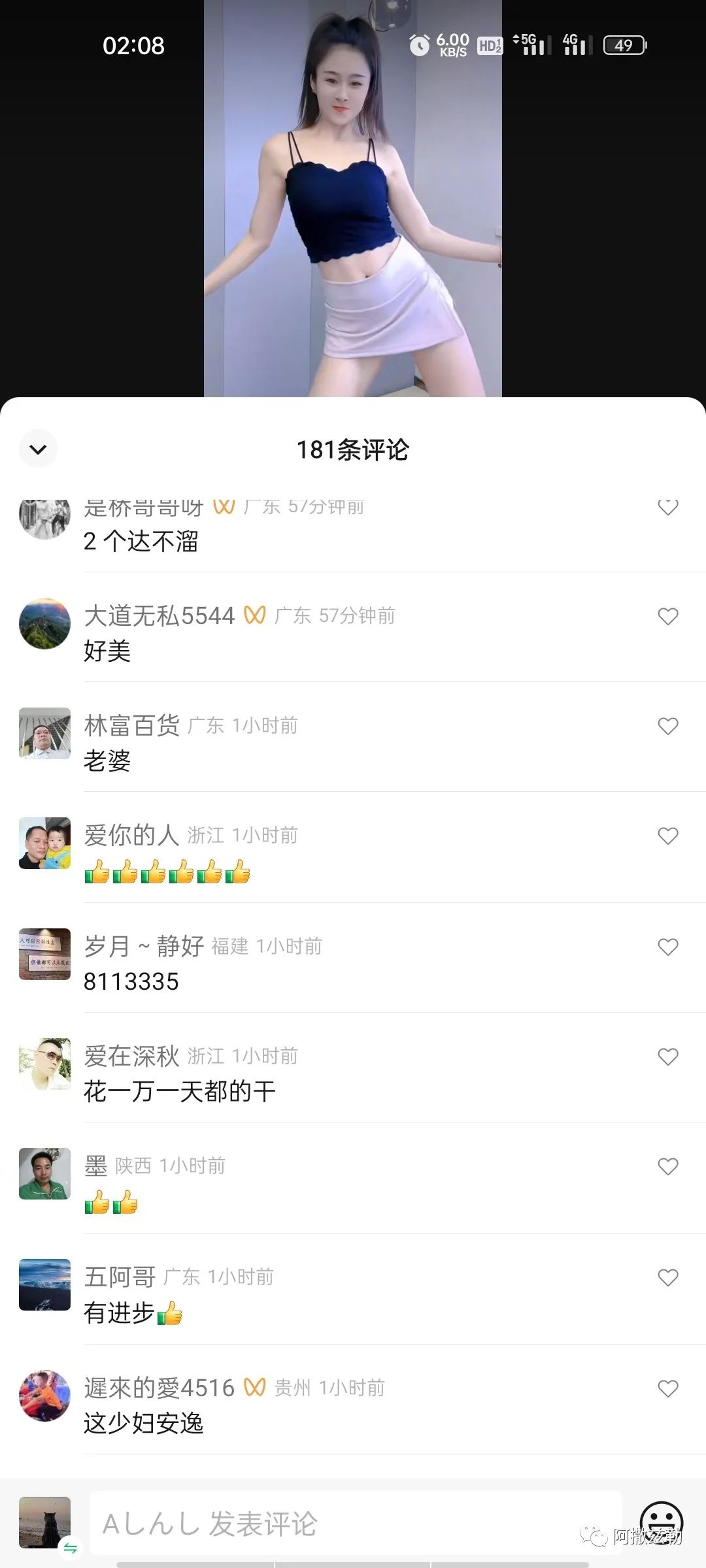
Task: Like 五阿哥's comment
Action: coord(667,1277)
